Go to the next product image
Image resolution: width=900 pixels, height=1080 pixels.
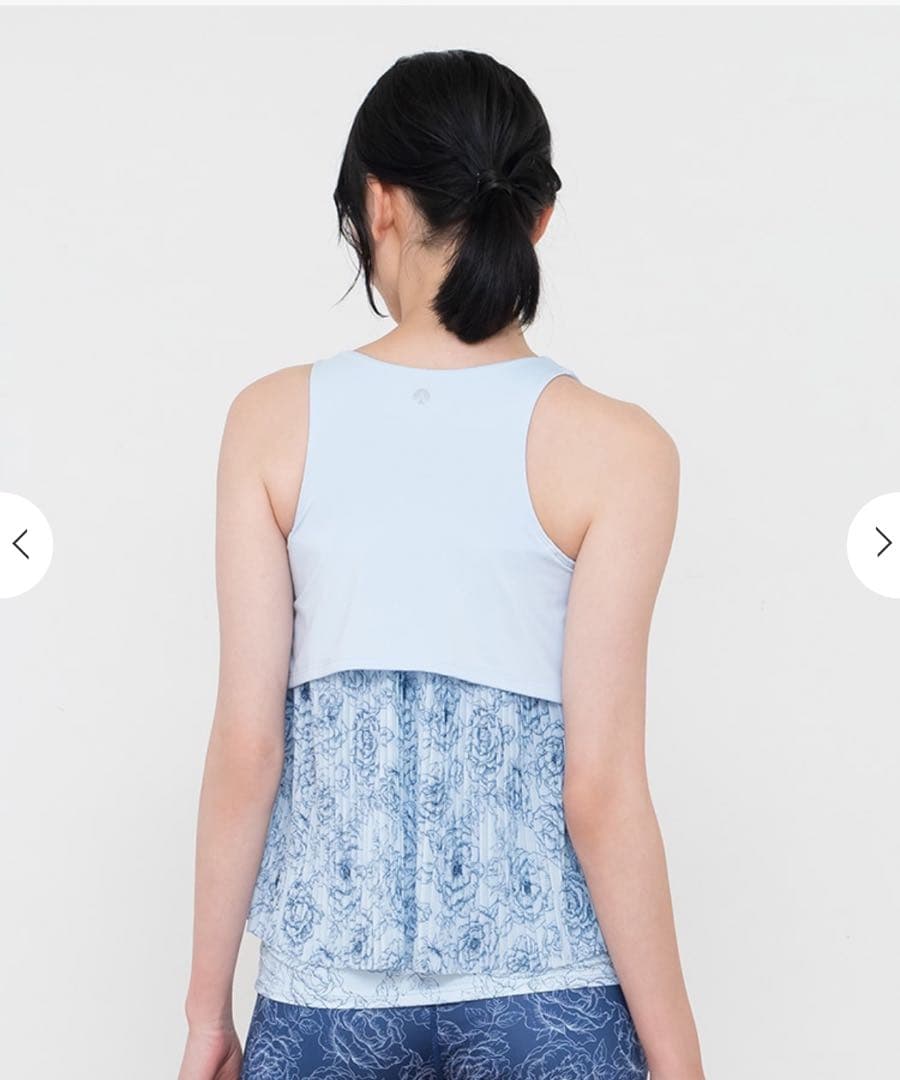[880, 543]
